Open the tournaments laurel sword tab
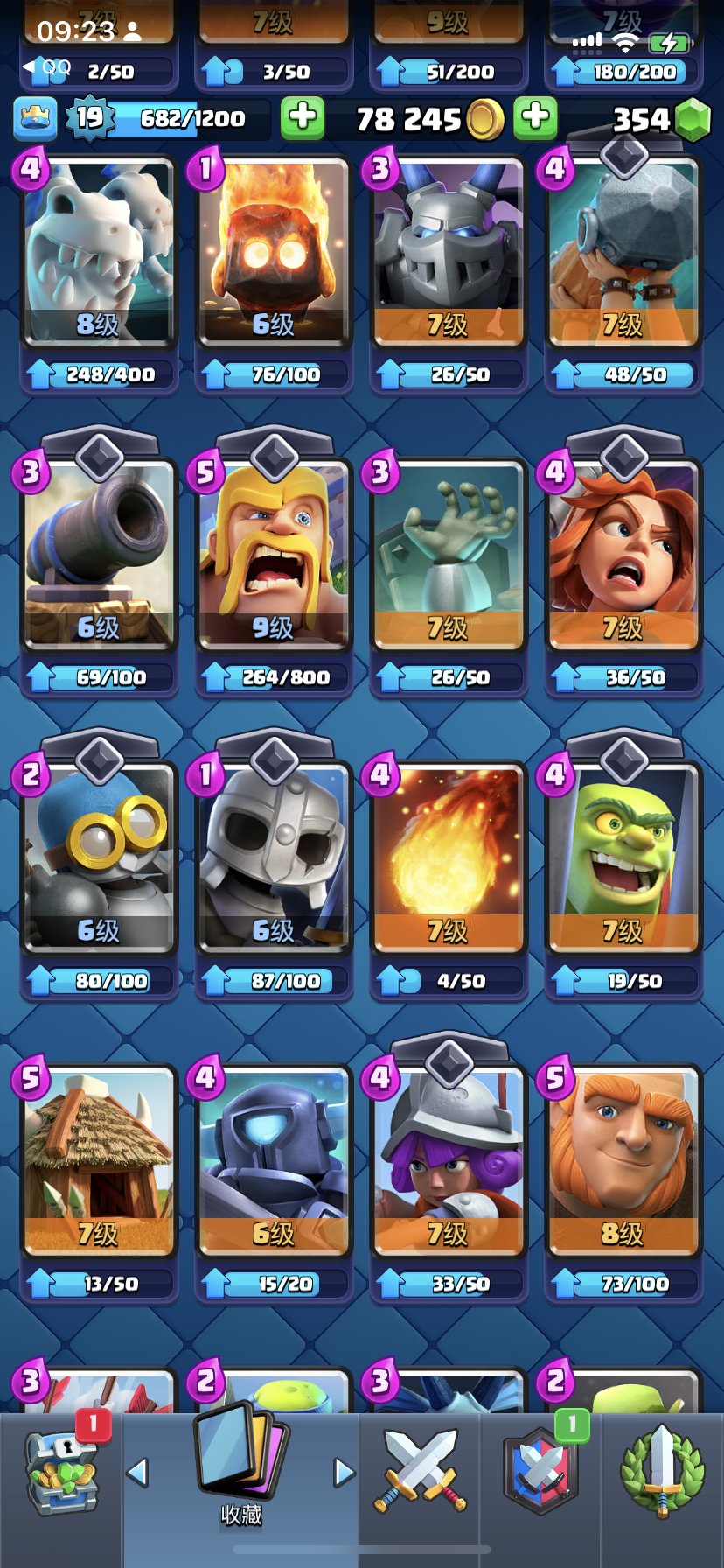Image resolution: width=724 pixels, height=1568 pixels. click(662, 1472)
